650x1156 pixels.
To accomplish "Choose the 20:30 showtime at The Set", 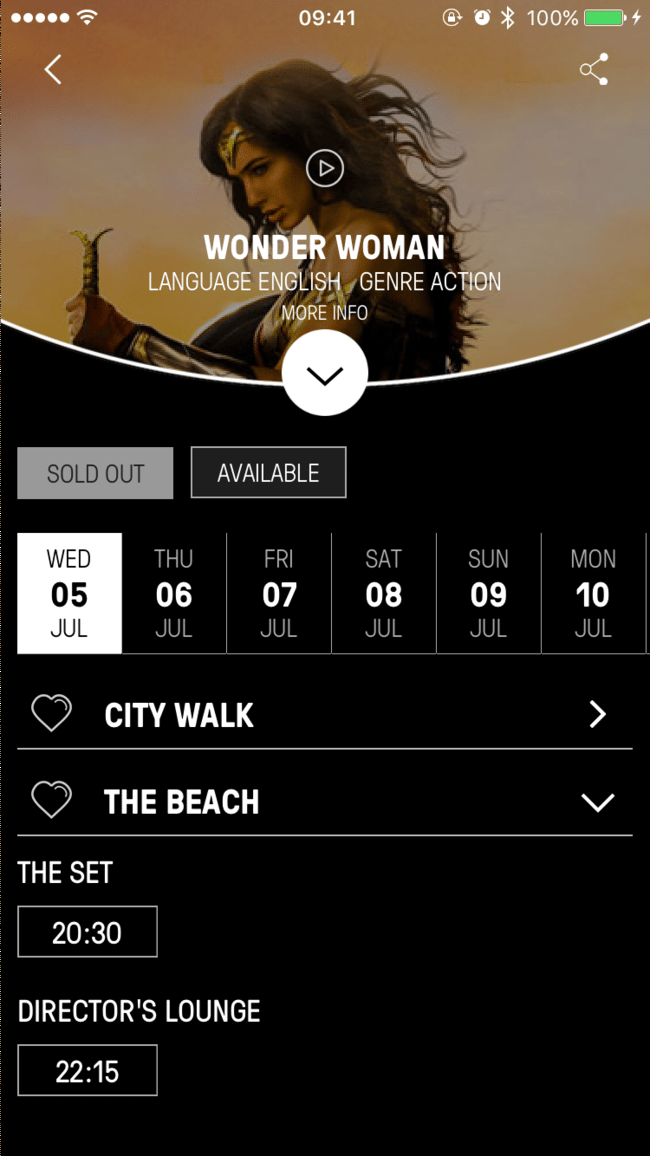I will [87, 932].
